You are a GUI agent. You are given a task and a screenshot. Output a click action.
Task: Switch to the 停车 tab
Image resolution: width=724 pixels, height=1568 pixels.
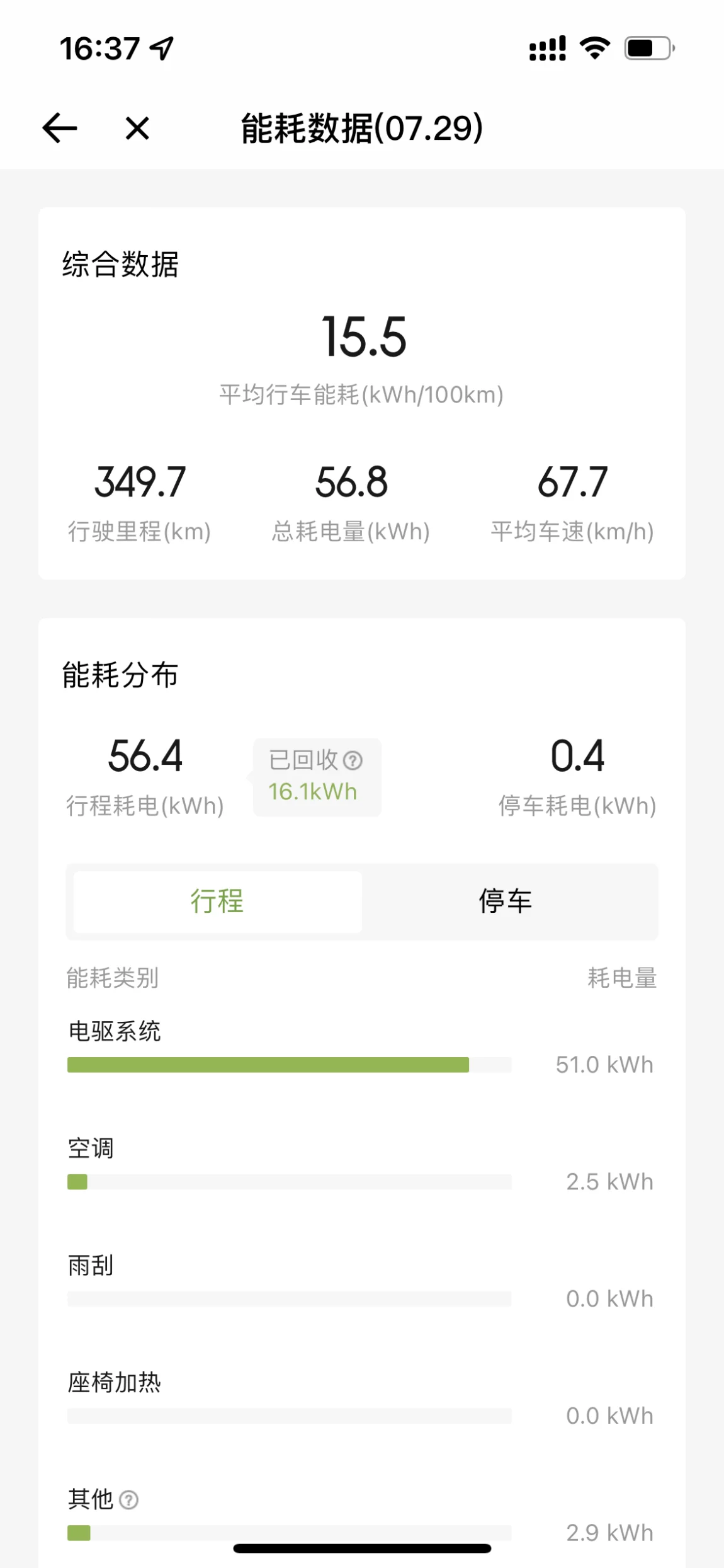click(506, 901)
